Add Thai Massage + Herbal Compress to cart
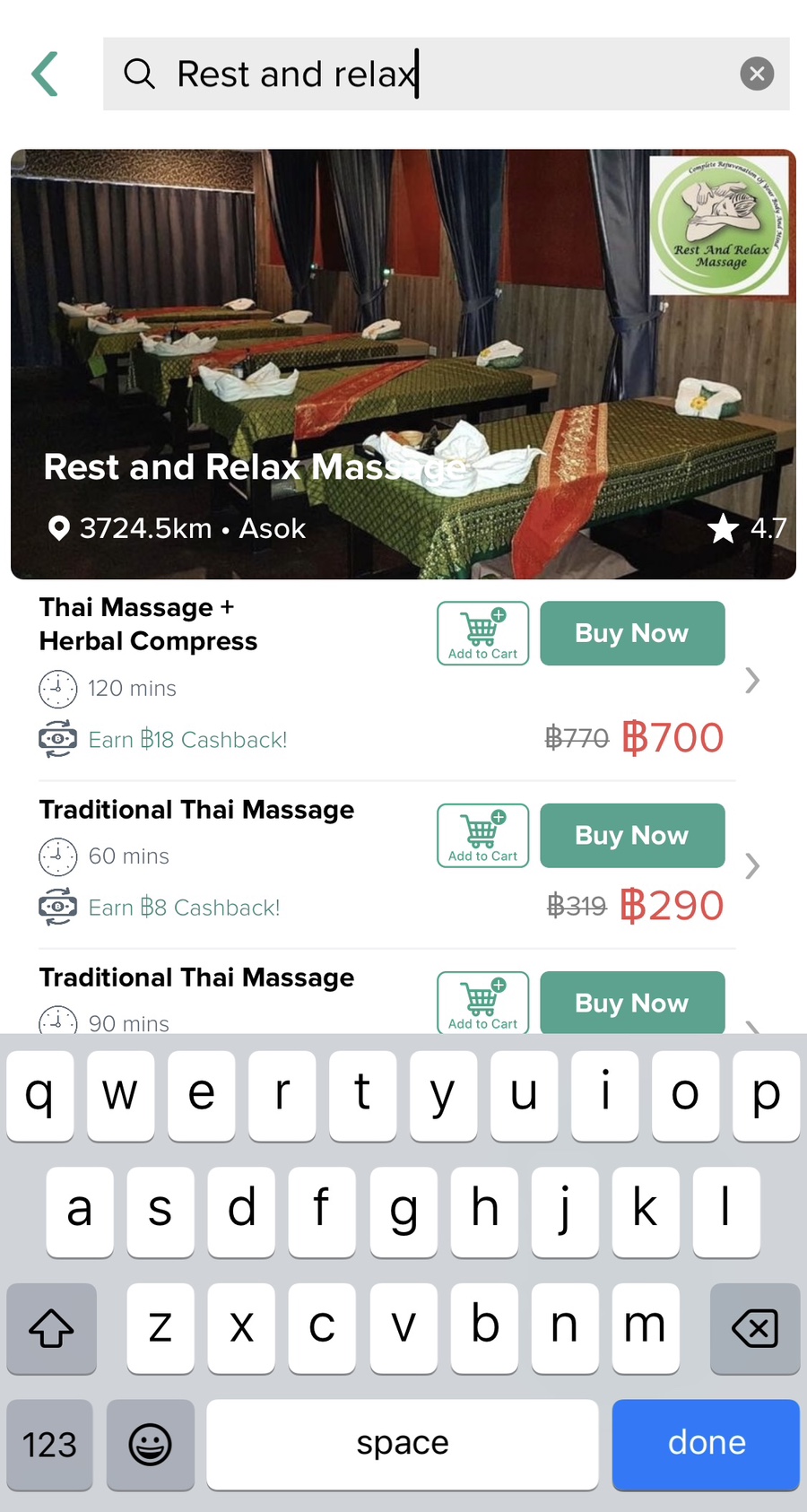 482,633
